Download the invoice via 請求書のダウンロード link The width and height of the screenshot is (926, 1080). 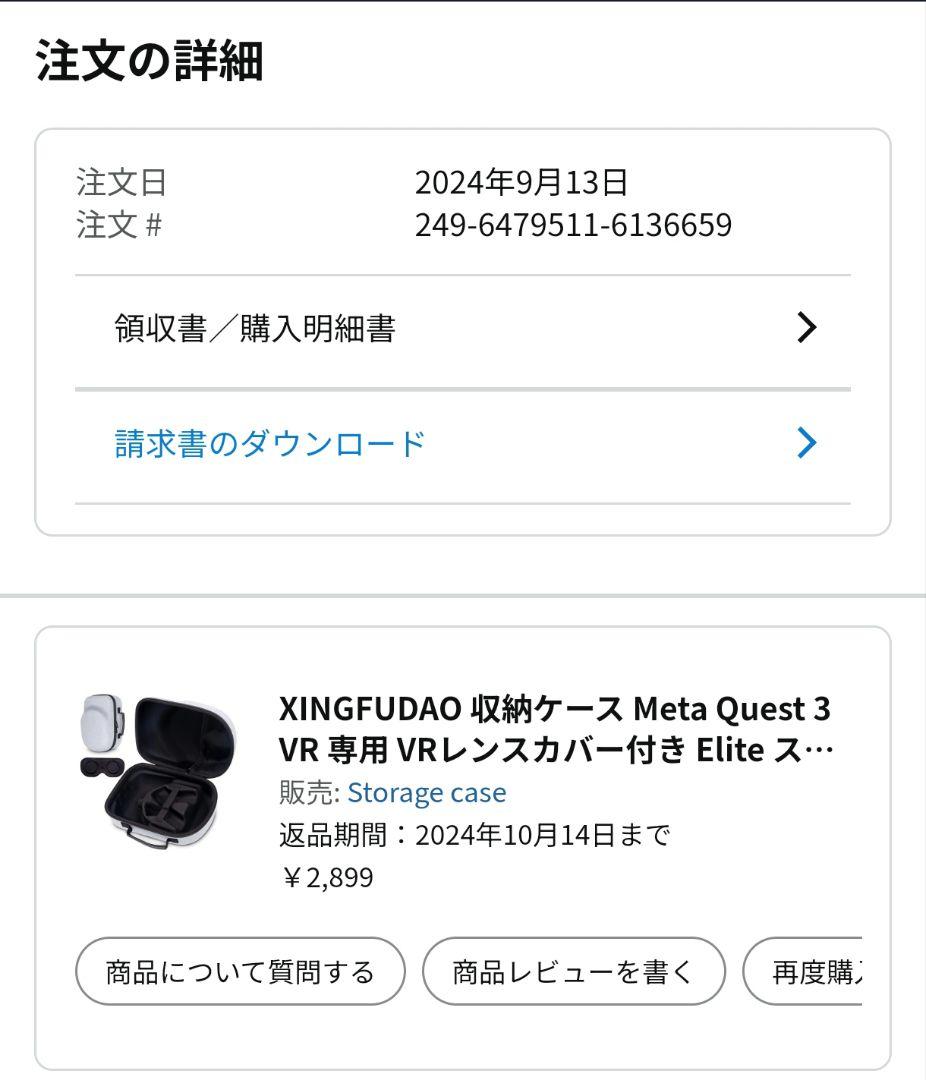pyautogui.click(x=270, y=443)
